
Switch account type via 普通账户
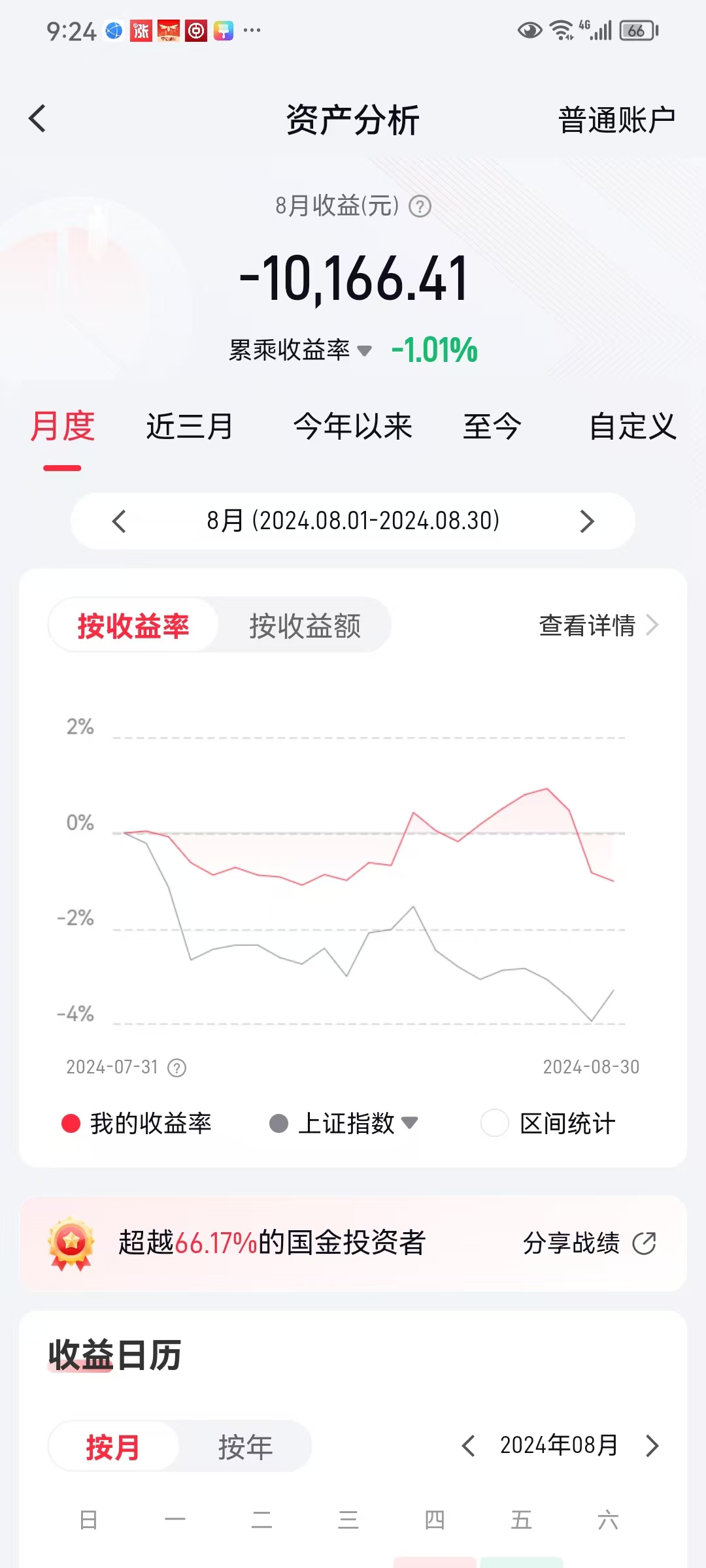coord(616,120)
